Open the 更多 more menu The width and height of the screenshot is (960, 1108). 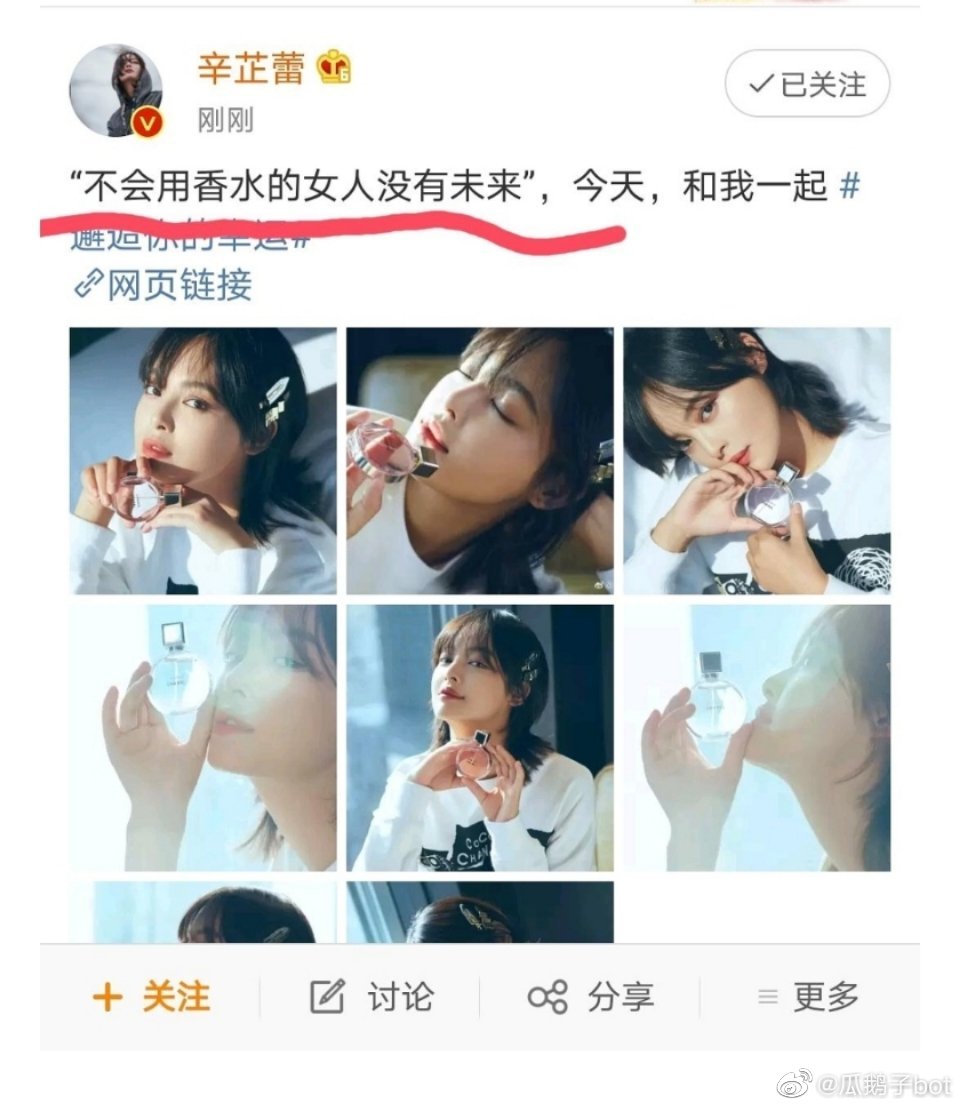tap(809, 996)
